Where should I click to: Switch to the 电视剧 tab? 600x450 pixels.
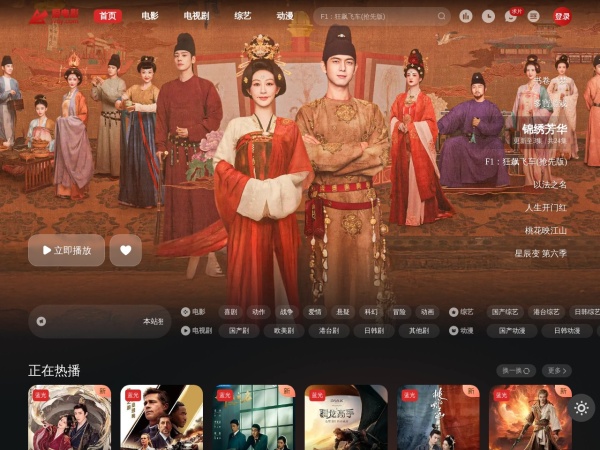click(x=196, y=16)
